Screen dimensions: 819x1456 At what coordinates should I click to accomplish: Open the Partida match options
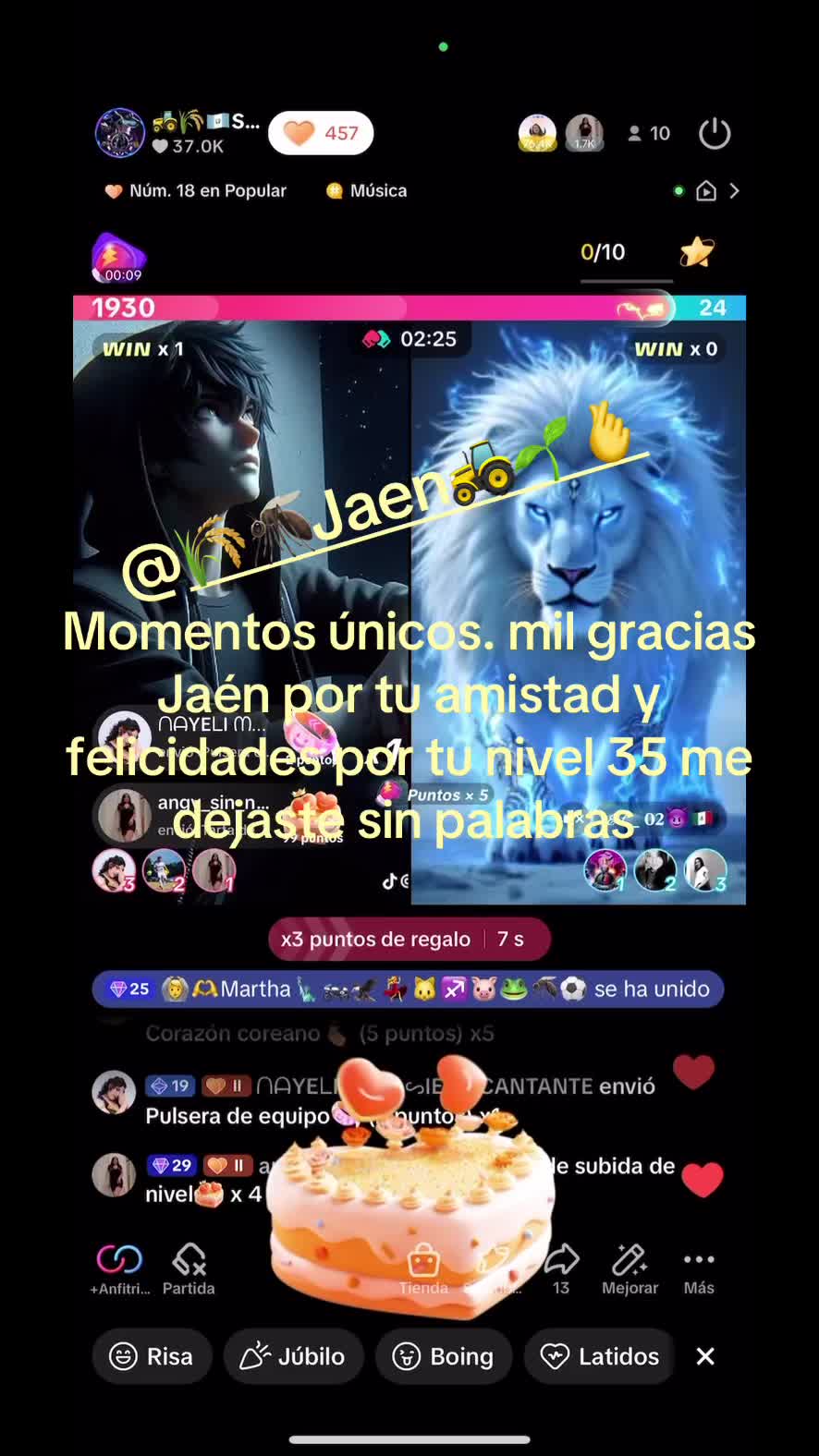tap(189, 1269)
